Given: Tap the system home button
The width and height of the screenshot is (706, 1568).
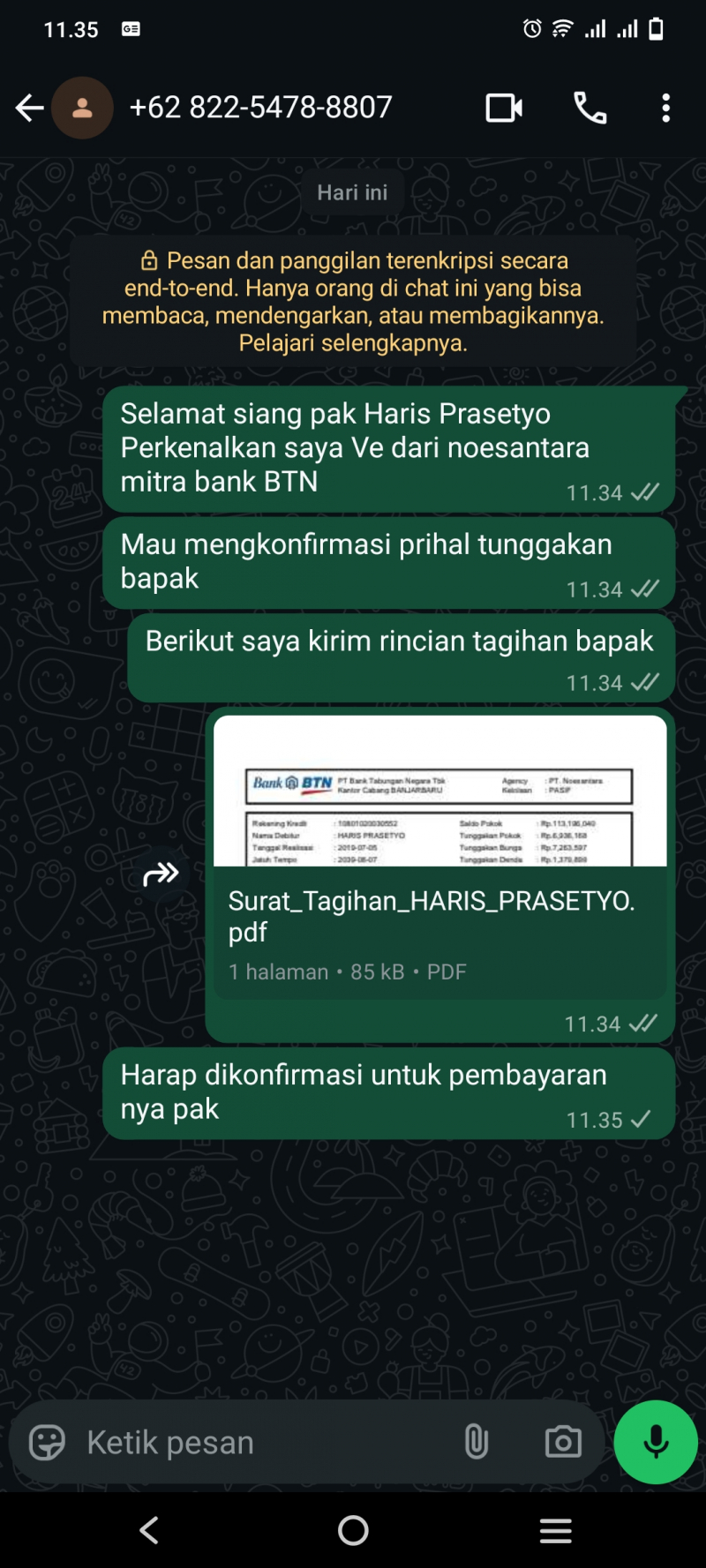Looking at the screenshot, I should click(x=353, y=1530).
